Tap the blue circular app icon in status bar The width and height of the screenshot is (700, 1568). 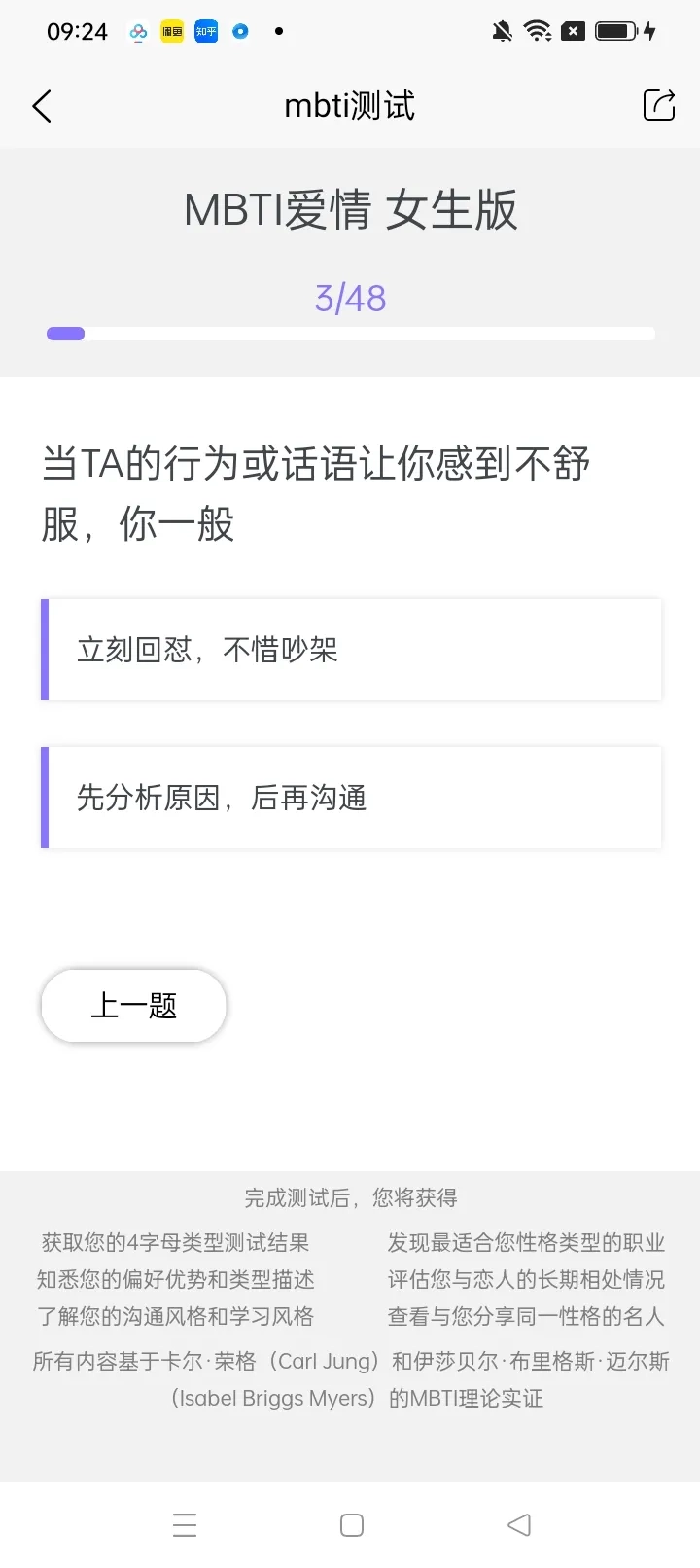click(x=240, y=31)
